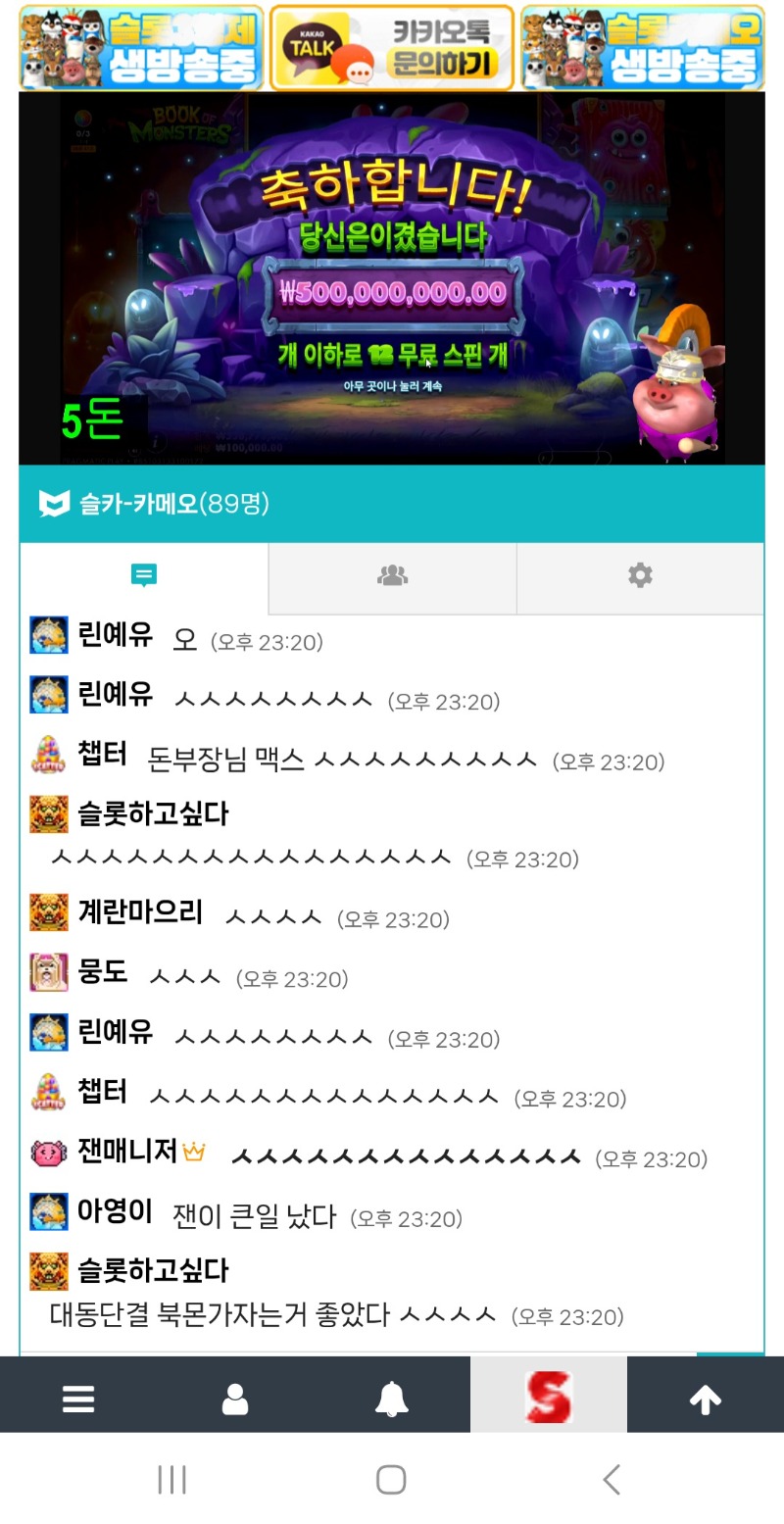Open the live broadcast banner on the right
The height and width of the screenshot is (1524, 784).
click(x=643, y=47)
